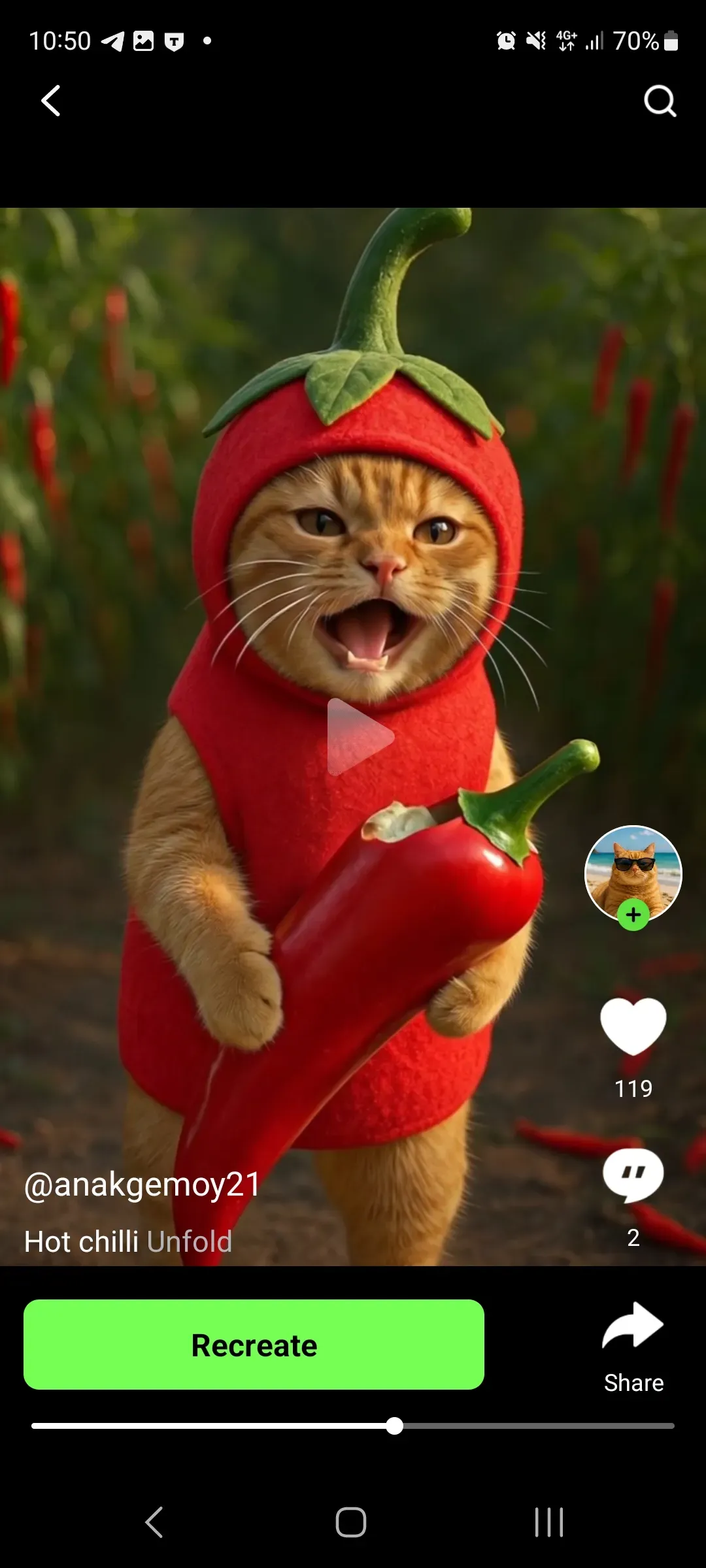The width and height of the screenshot is (706, 1568).
Task: Expand the caption with Unfold
Action: (190, 1241)
